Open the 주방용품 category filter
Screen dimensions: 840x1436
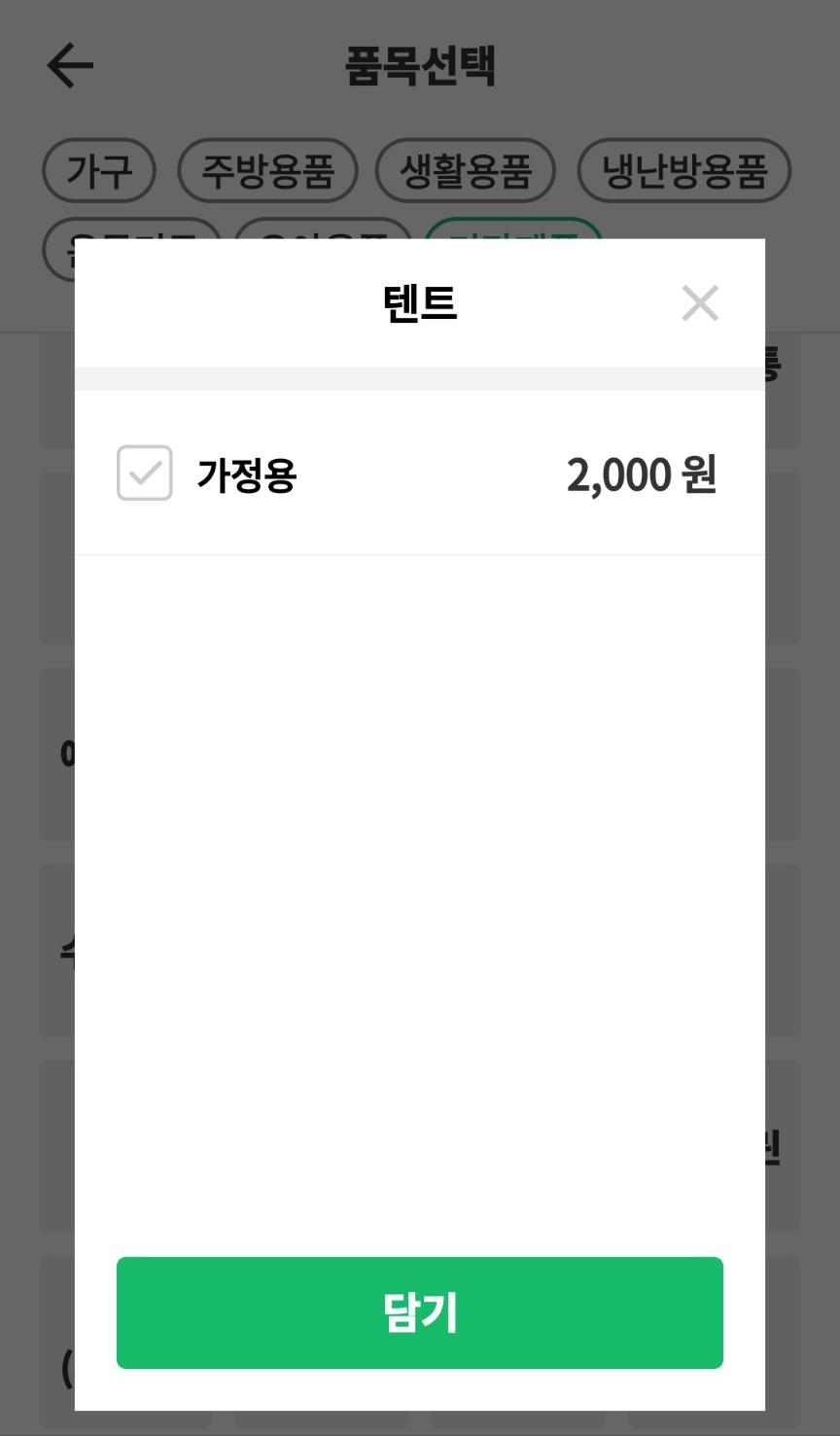click(267, 169)
